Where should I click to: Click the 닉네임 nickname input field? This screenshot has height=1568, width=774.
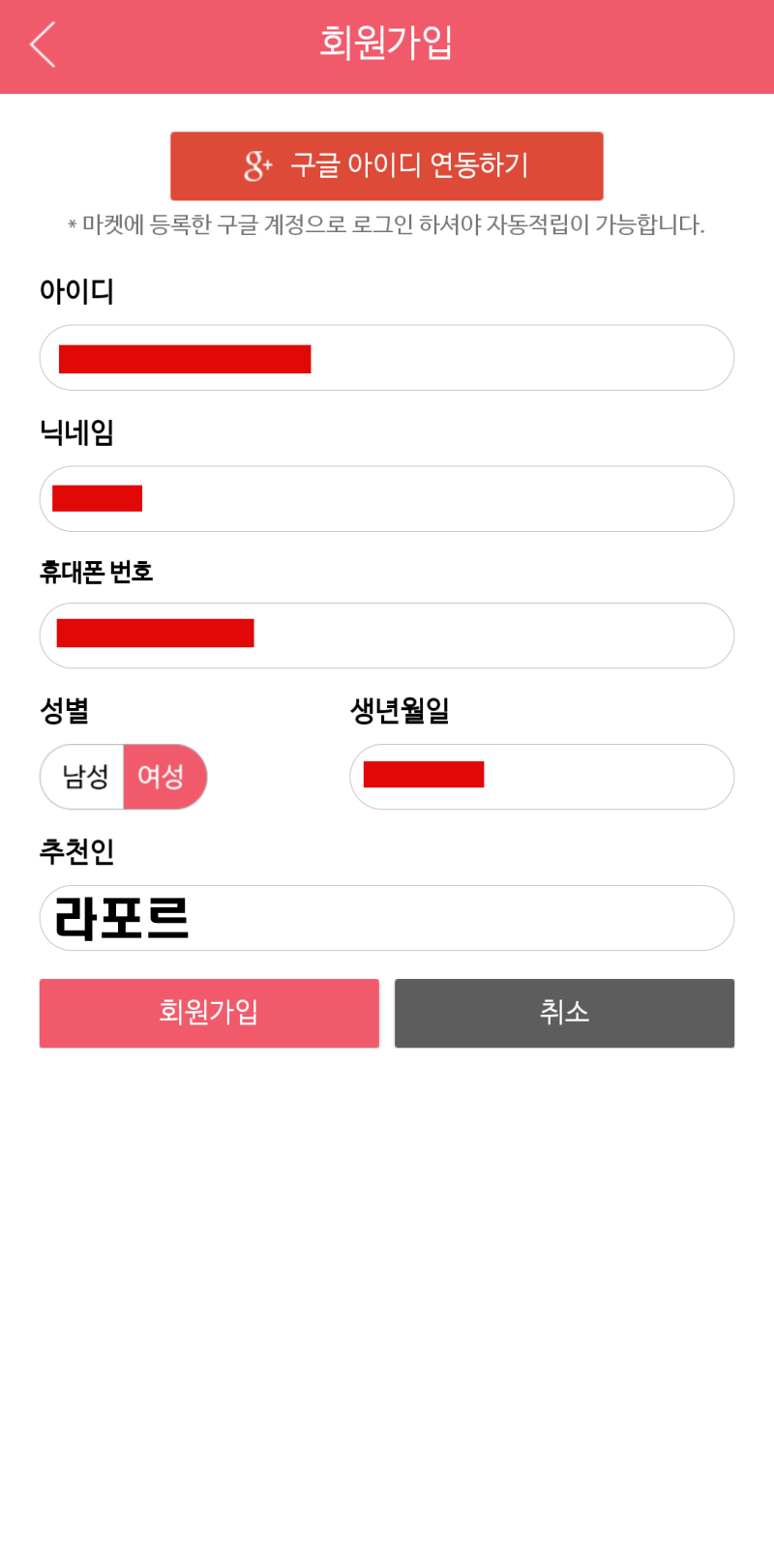coord(387,498)
